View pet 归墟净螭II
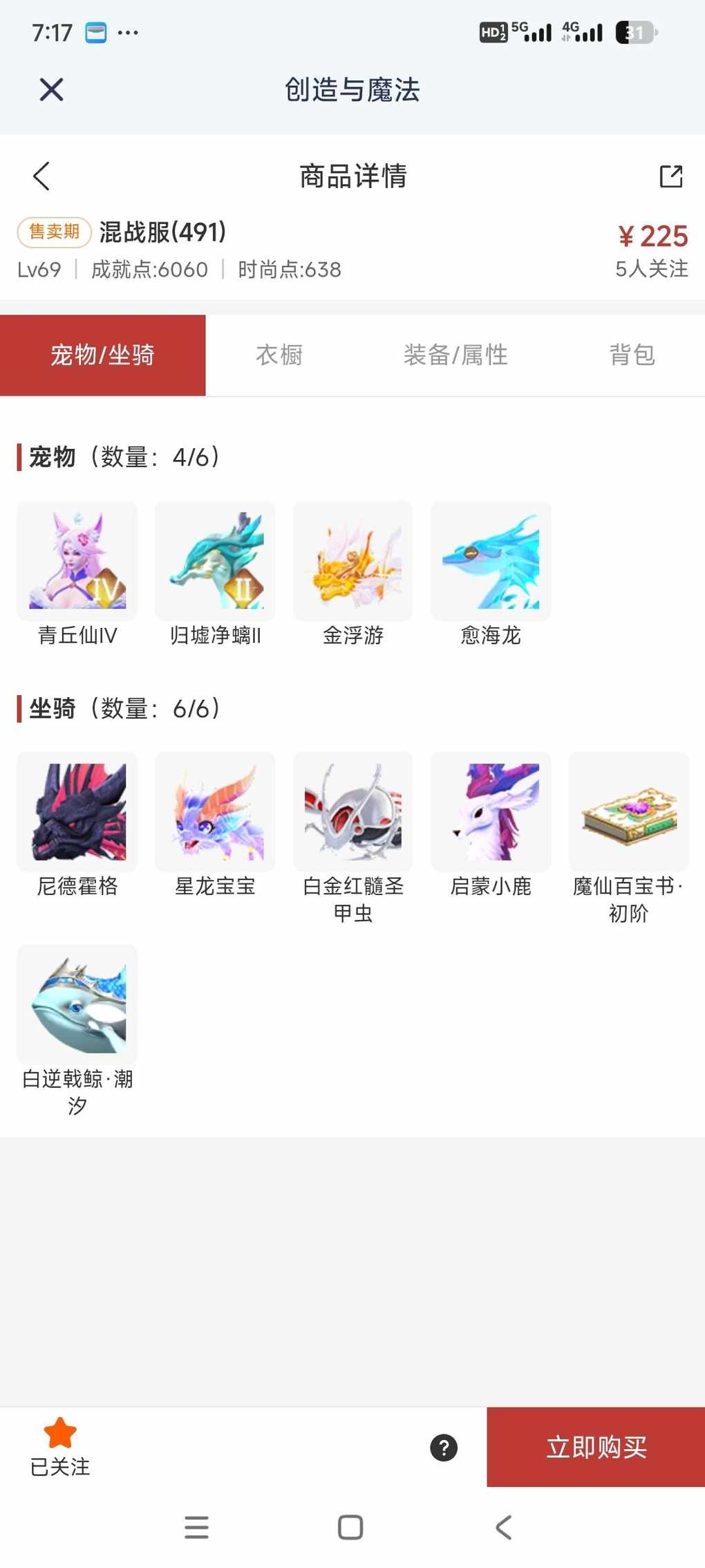The height and width of the screenshot is (1568, 705). pyautogui.click(x=215, y=561)
